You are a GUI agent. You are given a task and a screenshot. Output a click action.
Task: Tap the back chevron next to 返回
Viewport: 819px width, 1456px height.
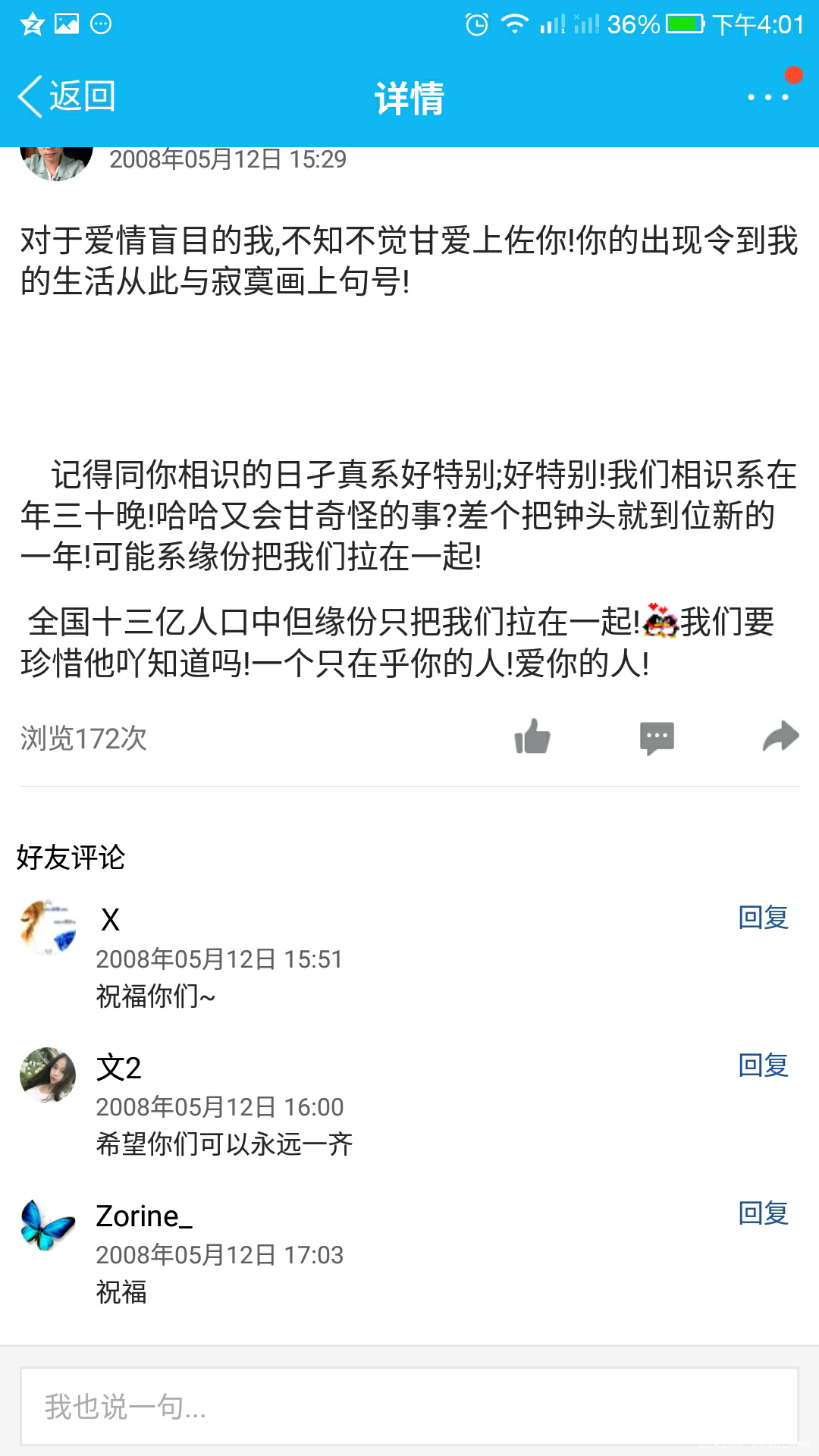click(x=30, y=98)
